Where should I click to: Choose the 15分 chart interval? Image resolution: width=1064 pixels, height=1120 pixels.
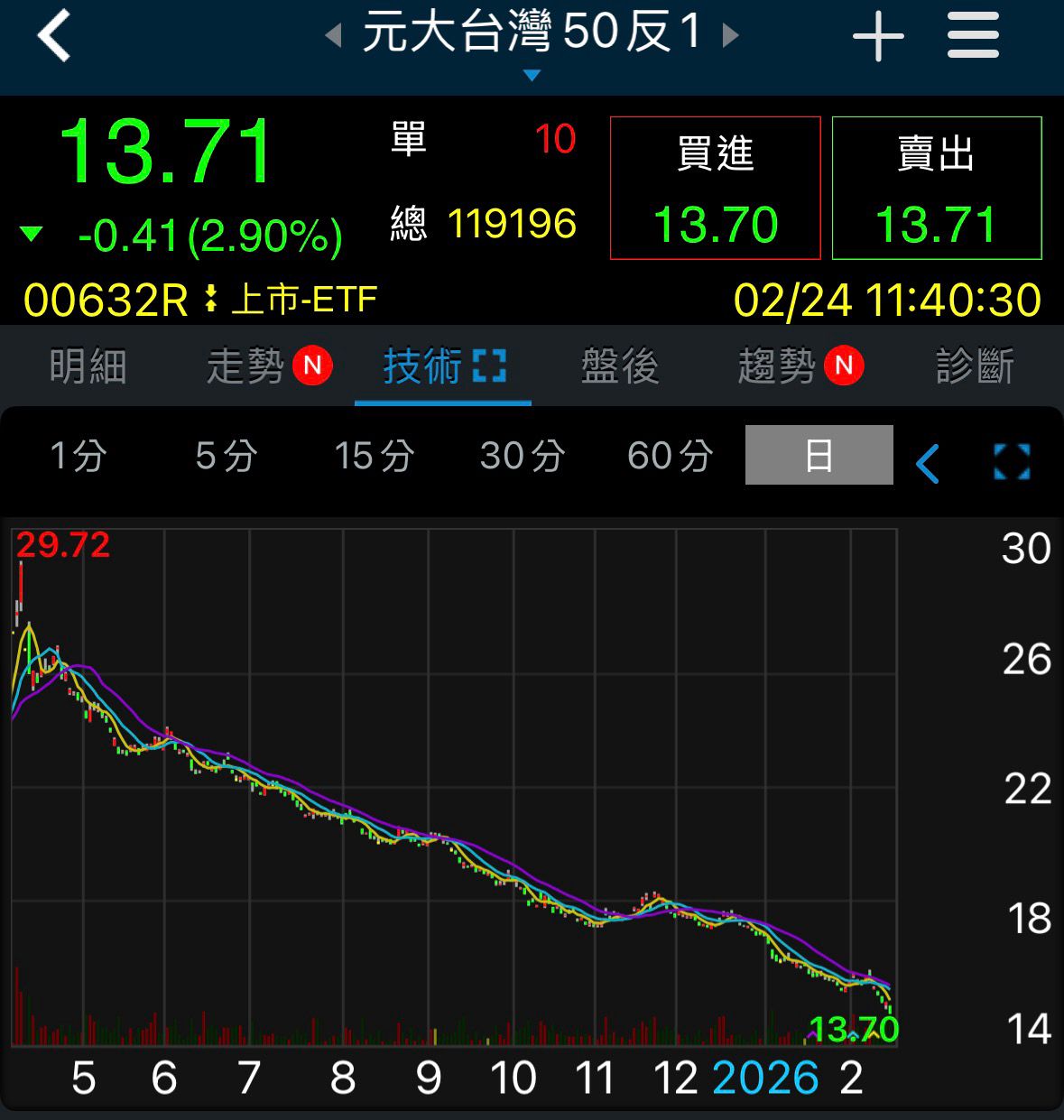(x=375, y=456)
